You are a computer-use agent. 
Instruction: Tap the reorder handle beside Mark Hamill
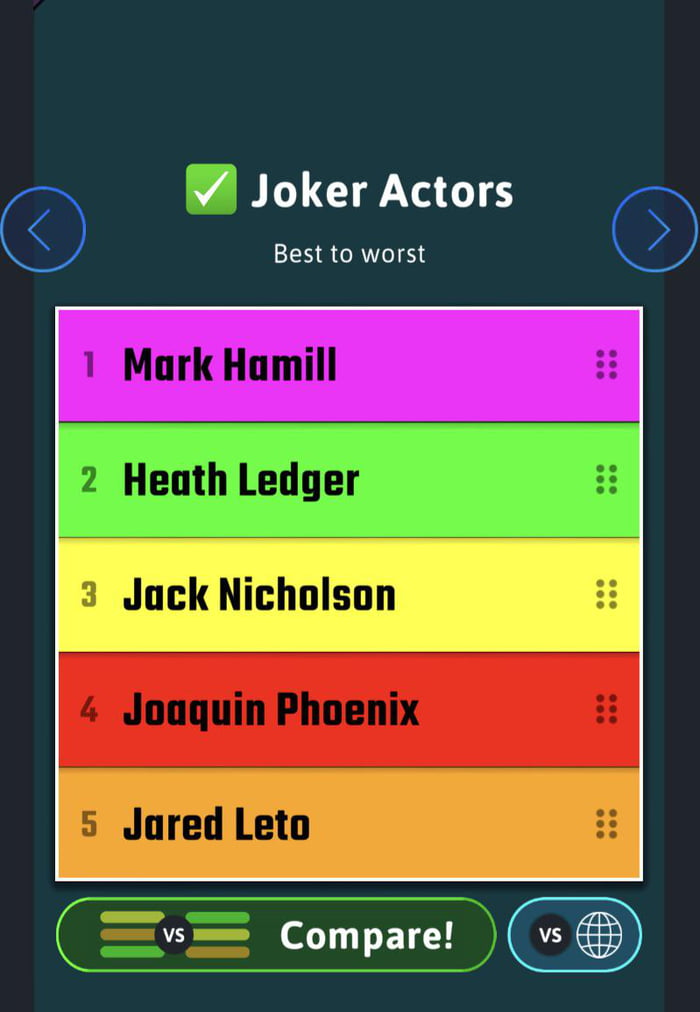[x=606, y=366]
